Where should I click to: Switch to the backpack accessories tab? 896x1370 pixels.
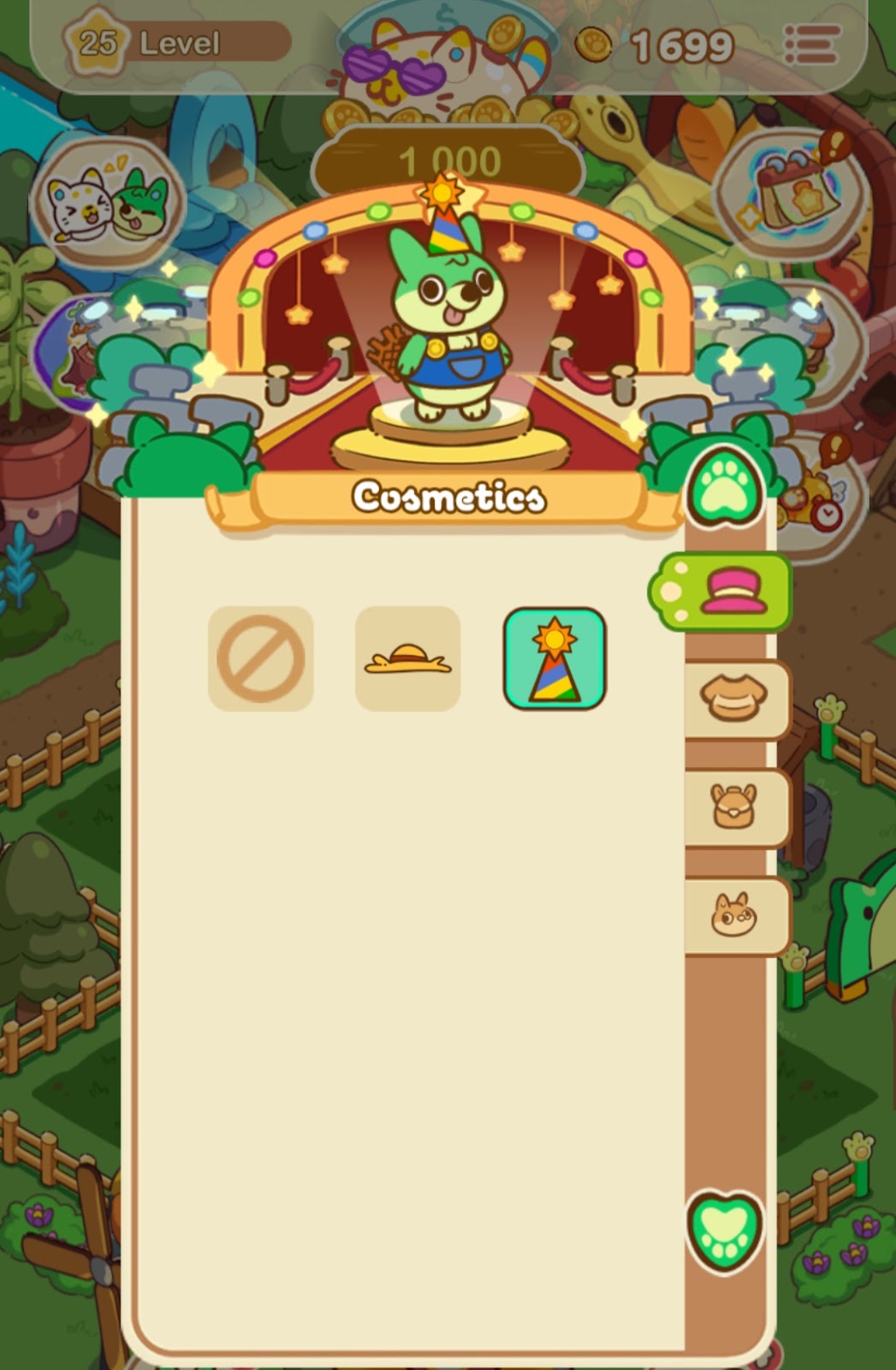point(733,807)
